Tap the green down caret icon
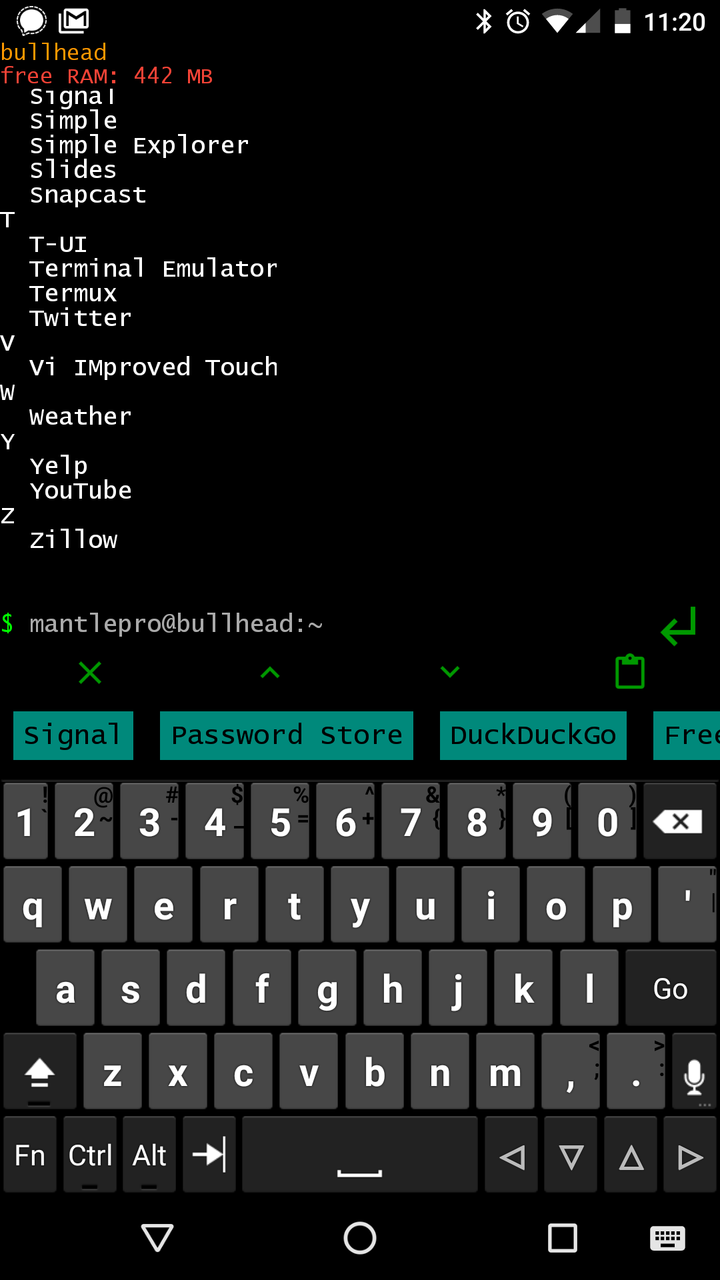This screenshot has height=1280, width=720. point(450,673)
